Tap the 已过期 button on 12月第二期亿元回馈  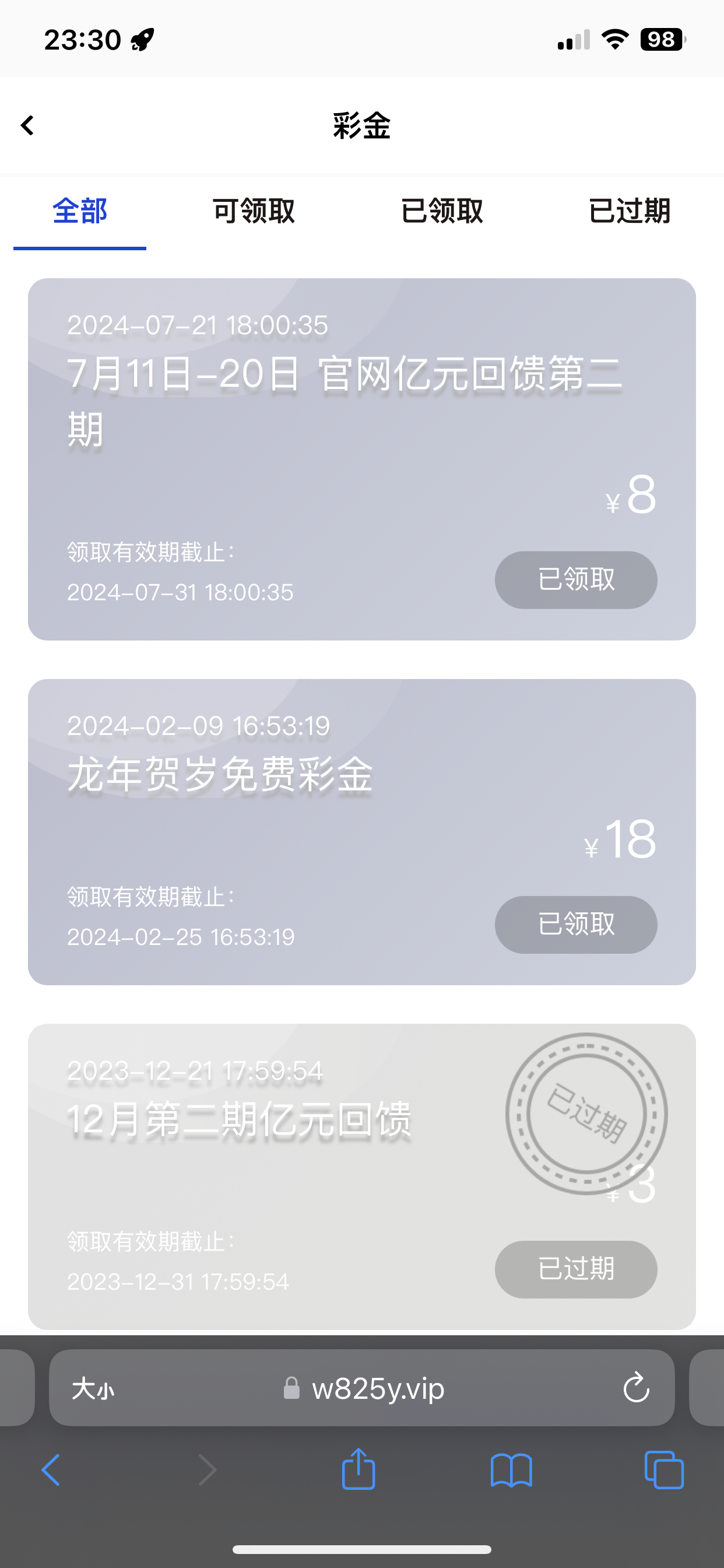pos(575,1269)
